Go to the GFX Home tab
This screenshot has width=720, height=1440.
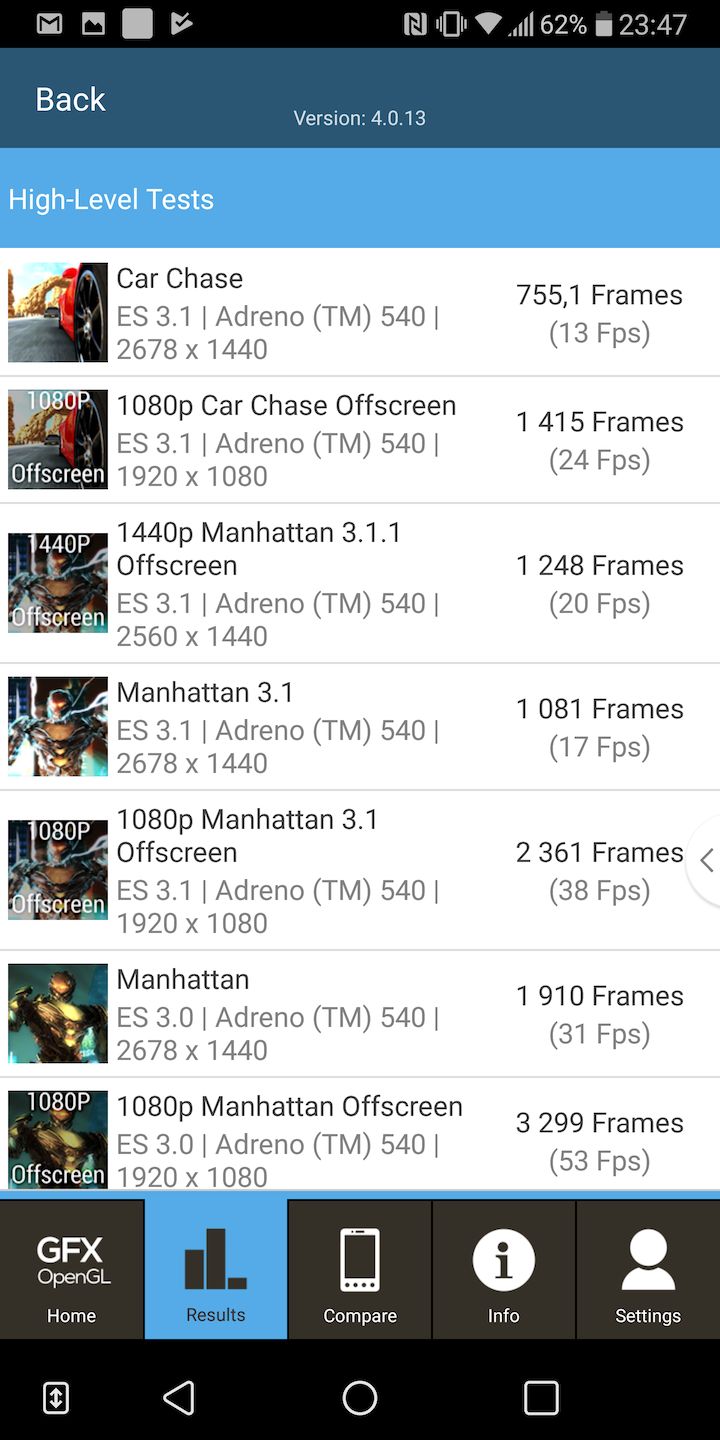tap(72, 1270)
